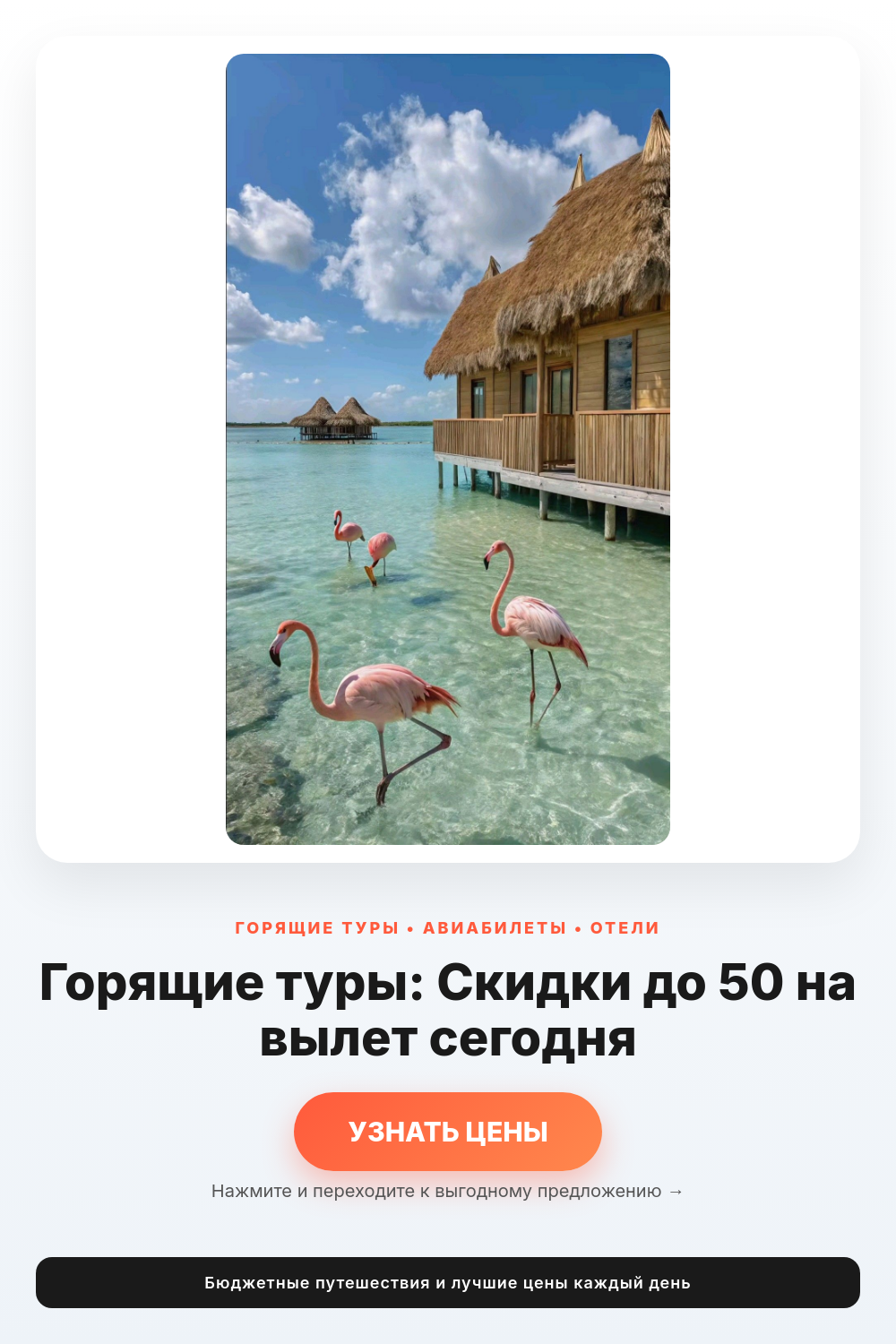This screenshot has width=896, height=1344.
Task: Tap the УЗНАТЬ ЦЕНЫ button
Action: [448, 1131]
